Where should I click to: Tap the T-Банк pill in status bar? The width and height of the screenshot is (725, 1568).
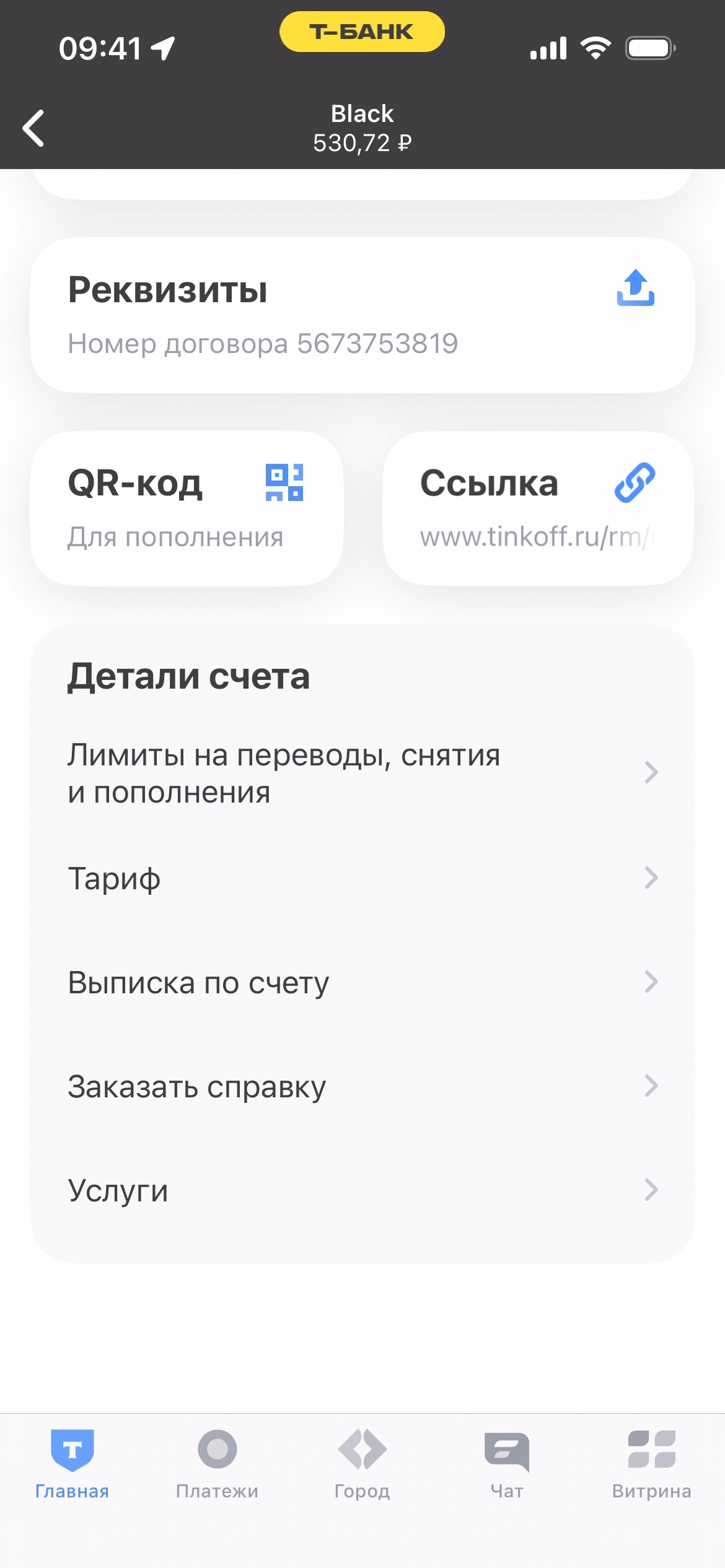362,32
